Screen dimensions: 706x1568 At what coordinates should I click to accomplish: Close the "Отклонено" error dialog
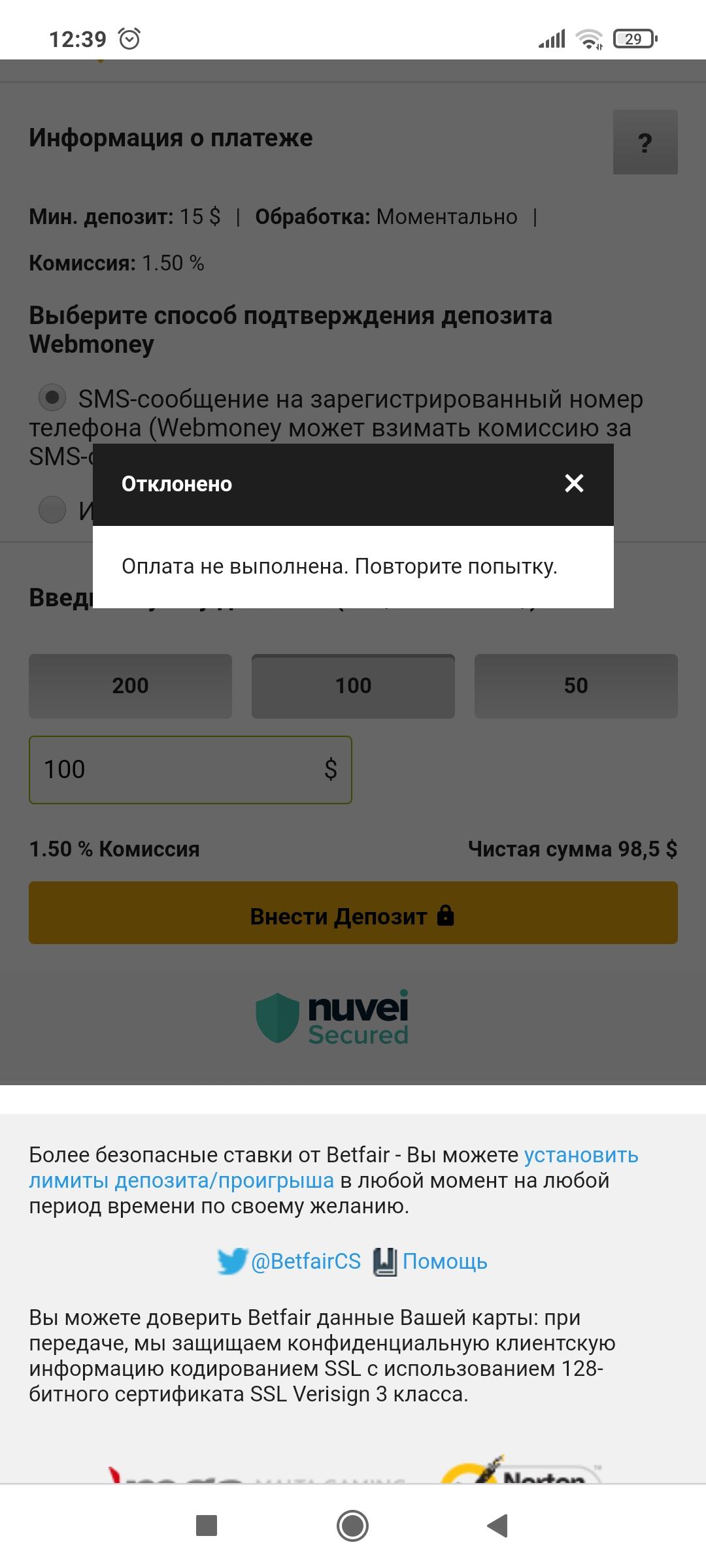click(x=574, y=483)
